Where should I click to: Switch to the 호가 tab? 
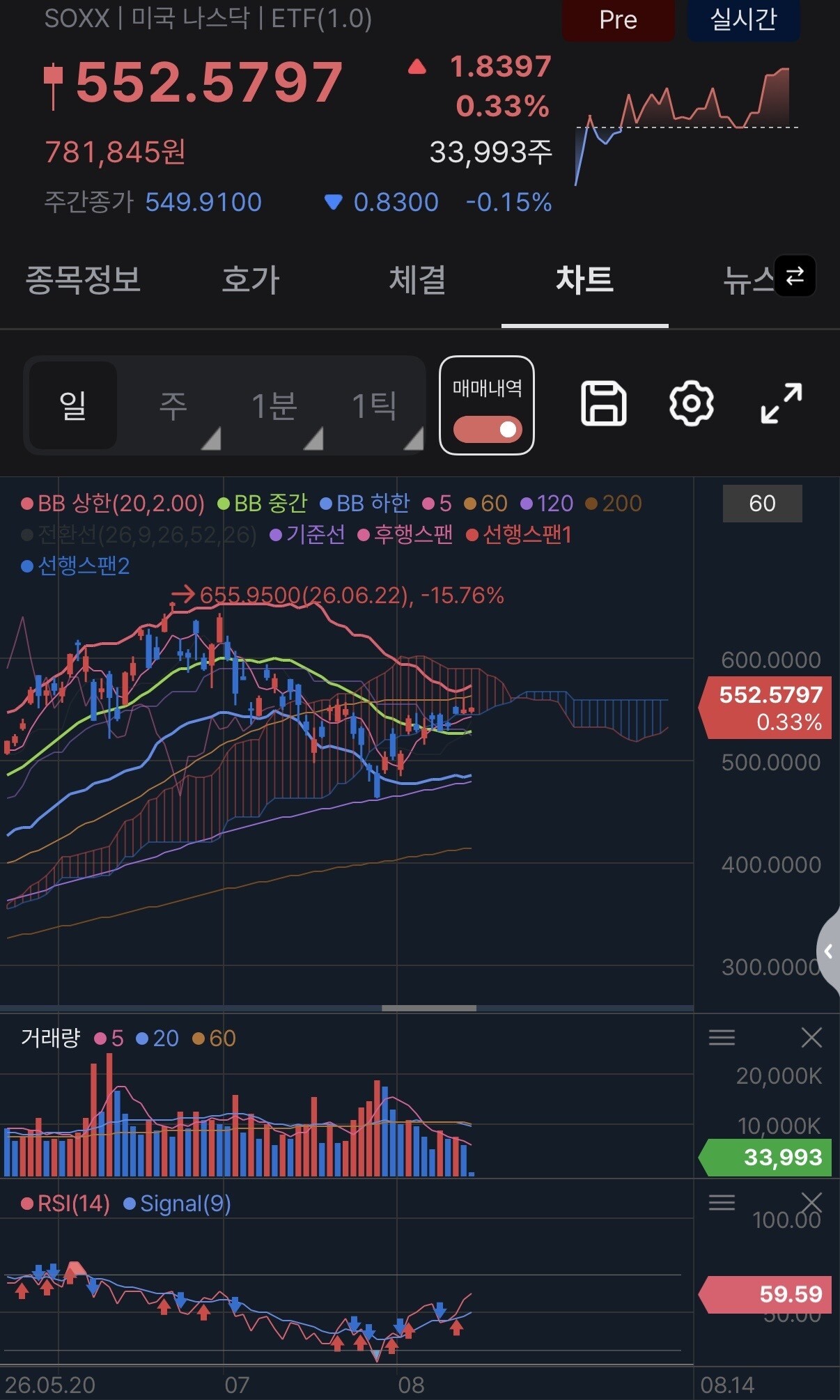pyautogui.click(x=250, y=280)
